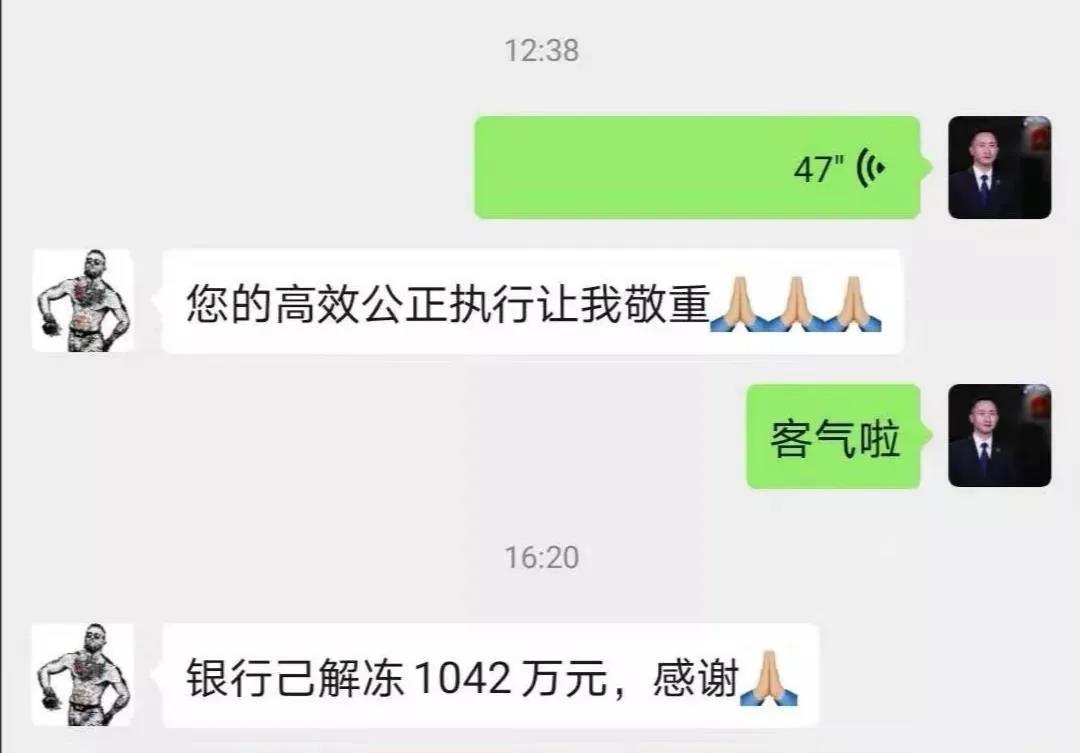The width and height of the screenshot is (1080, 753).
Task: Open contact avatar beside 银行已解冻 message
Action: click(82, 674)
